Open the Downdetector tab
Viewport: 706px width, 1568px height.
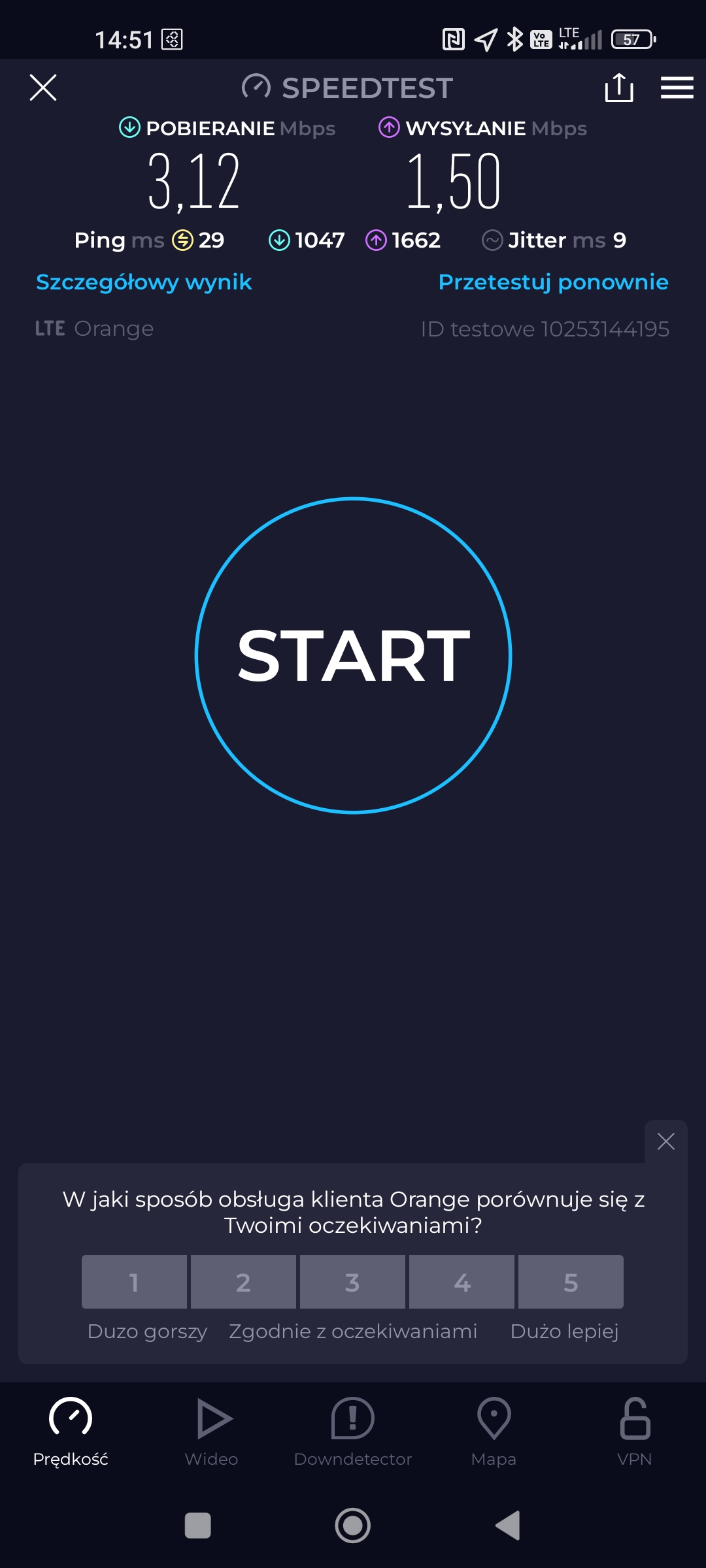coord(353,1431)
